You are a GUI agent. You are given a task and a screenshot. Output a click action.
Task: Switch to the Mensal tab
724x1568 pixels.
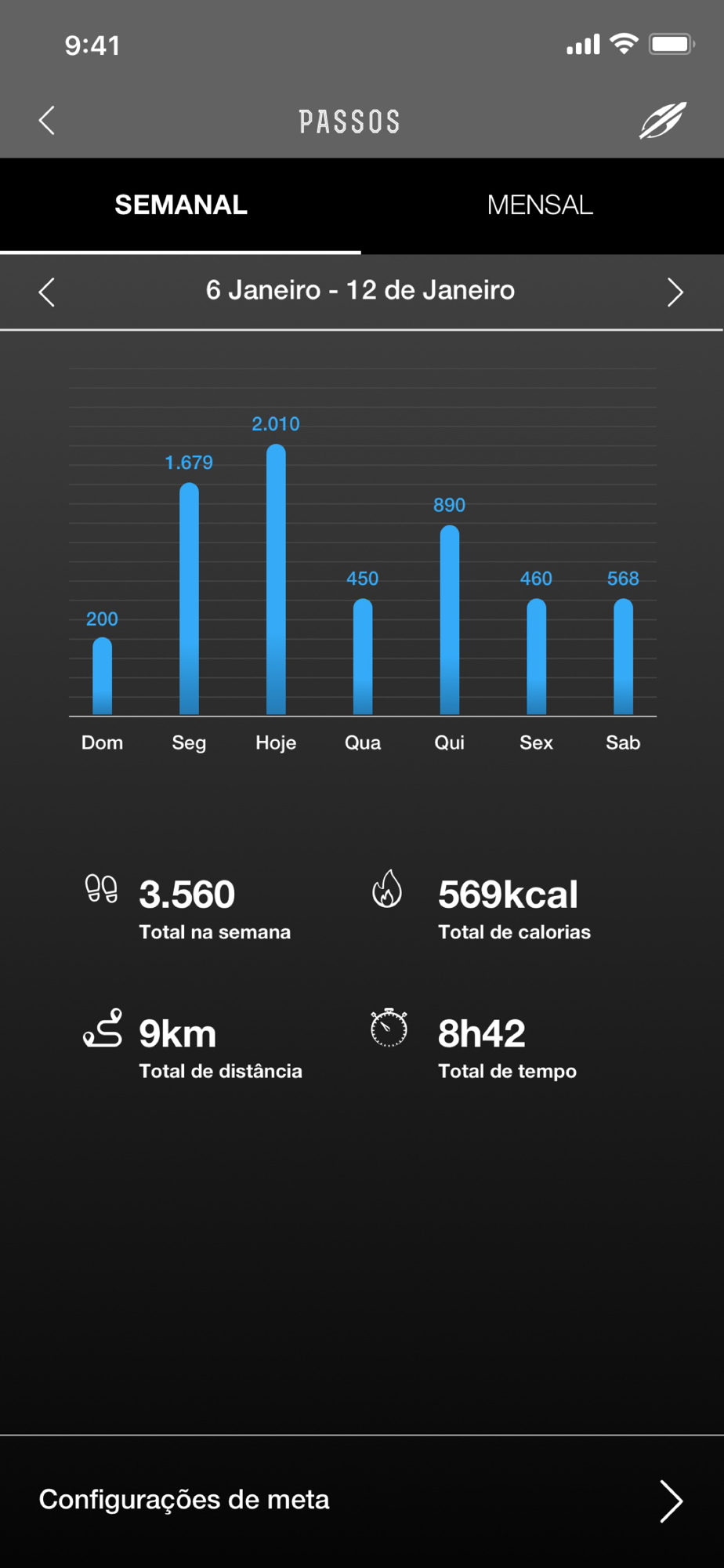pyautogui.click(x=540, y=205)
